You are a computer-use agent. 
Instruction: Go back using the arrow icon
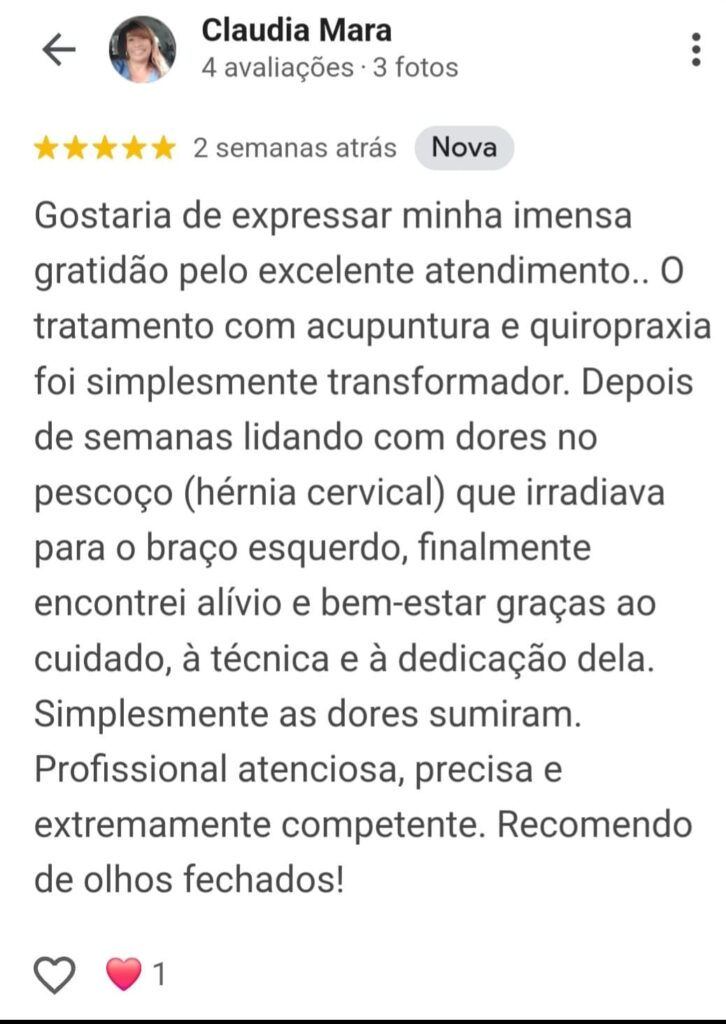59,51
